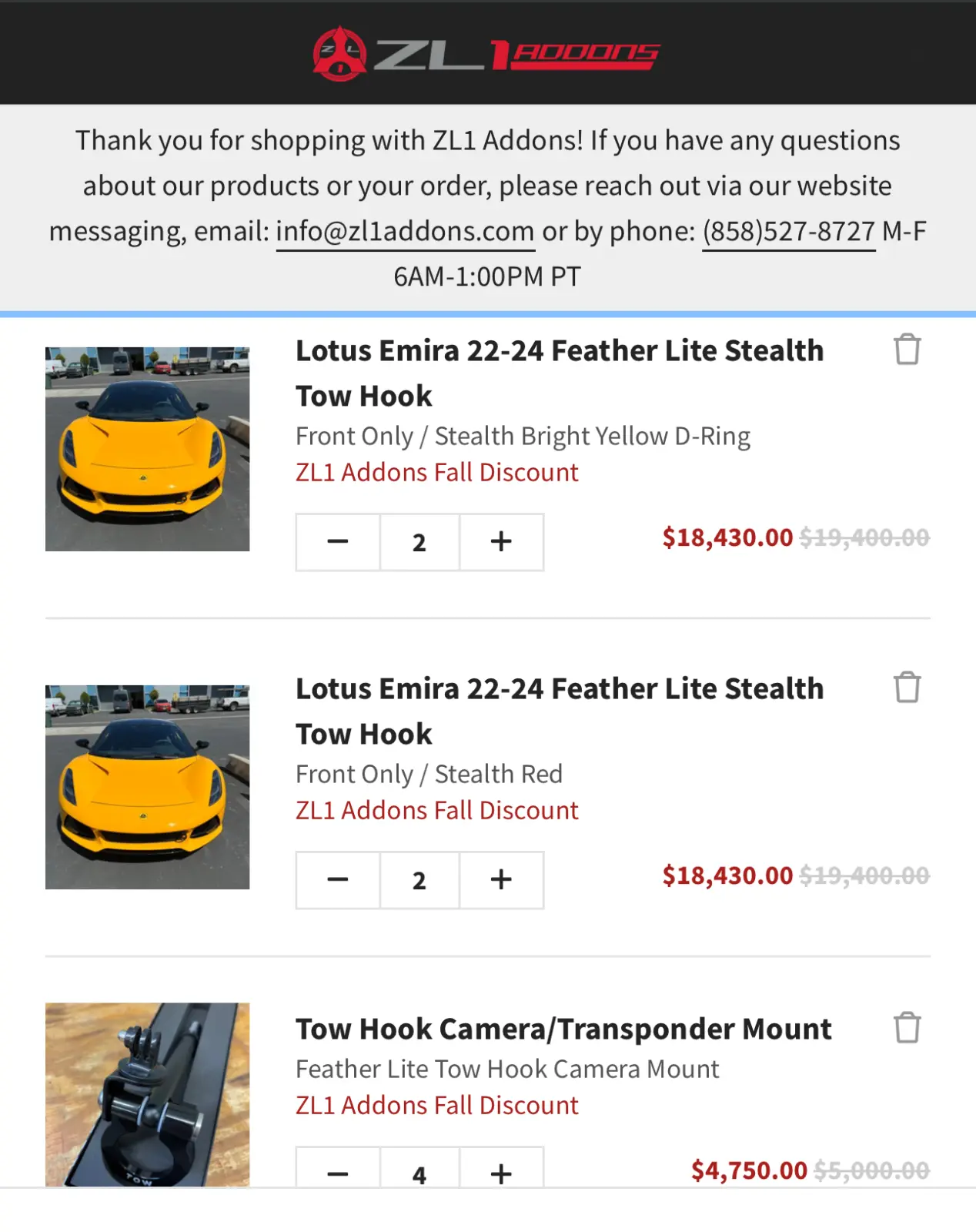View the Tow Hook Camera Mount product image

coord(147,1093)
